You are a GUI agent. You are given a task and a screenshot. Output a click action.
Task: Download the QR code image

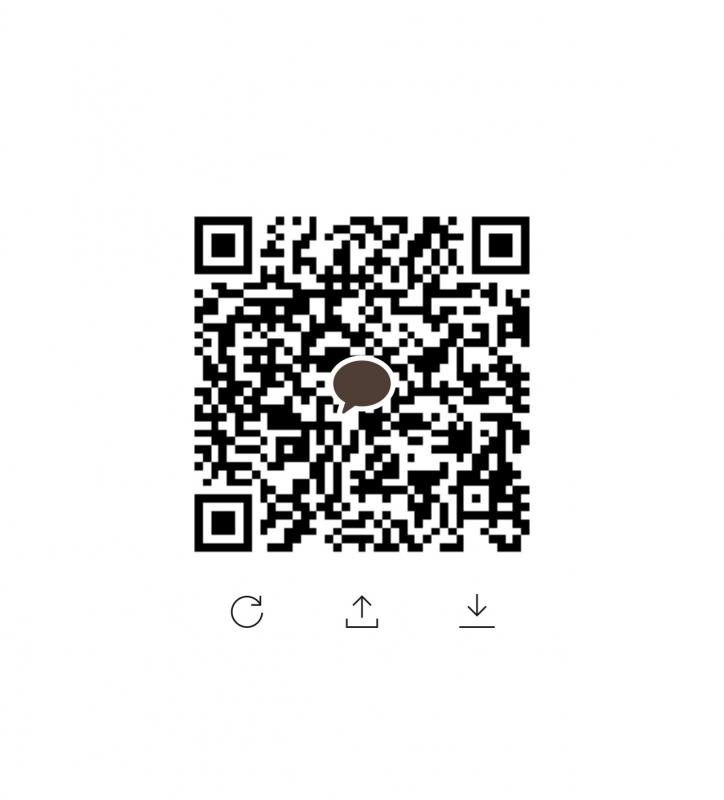click(477, 611)
